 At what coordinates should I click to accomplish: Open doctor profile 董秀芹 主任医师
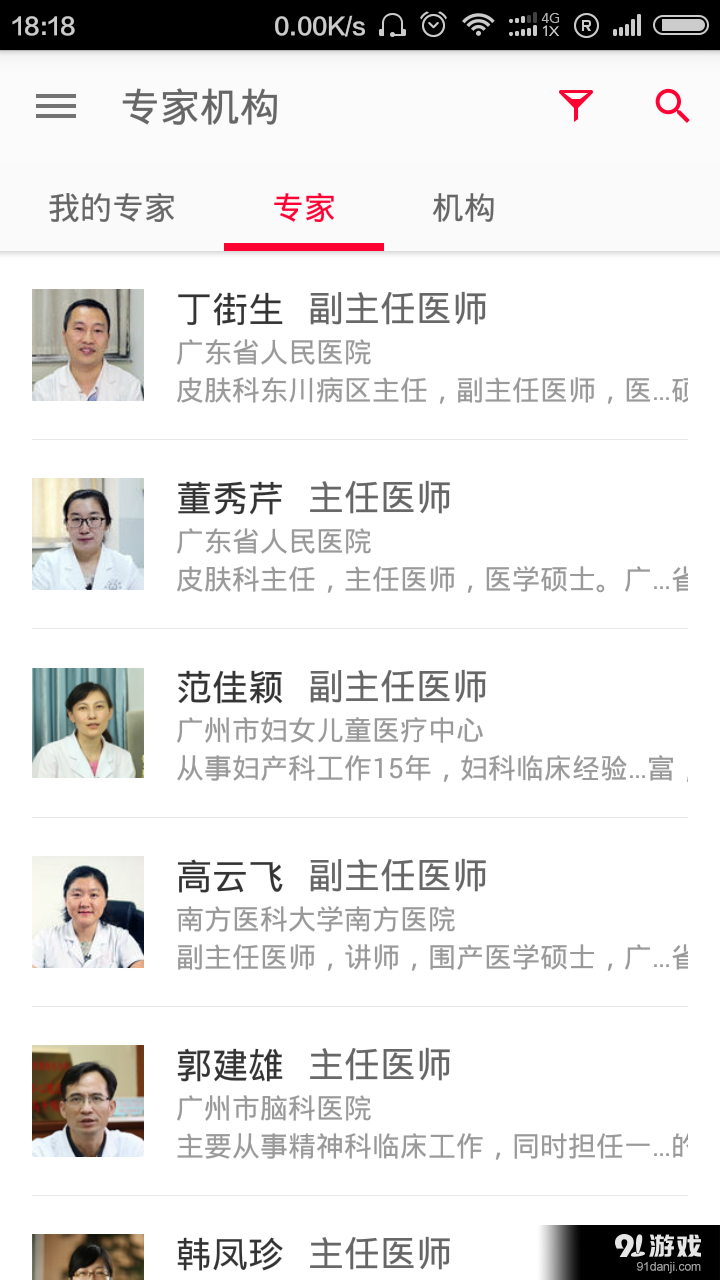tap(315, 497)
